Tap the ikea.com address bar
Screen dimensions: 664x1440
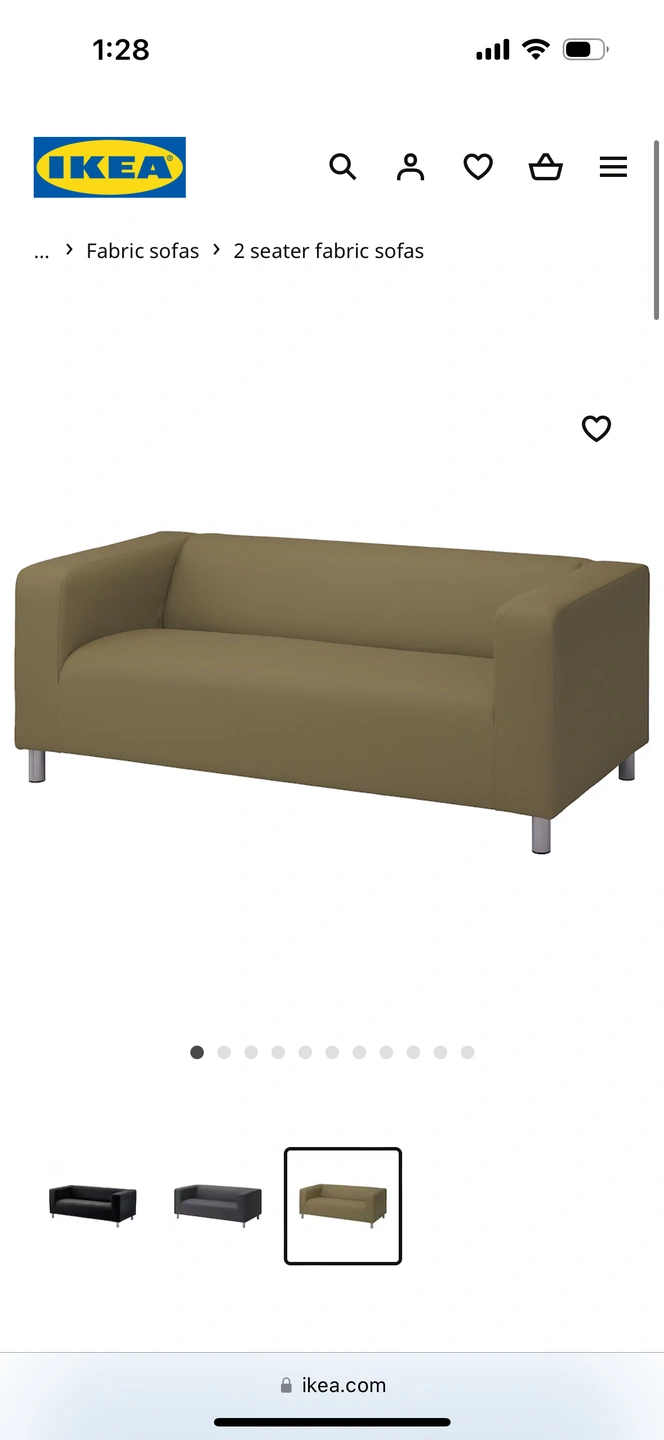click(332, 1385)
